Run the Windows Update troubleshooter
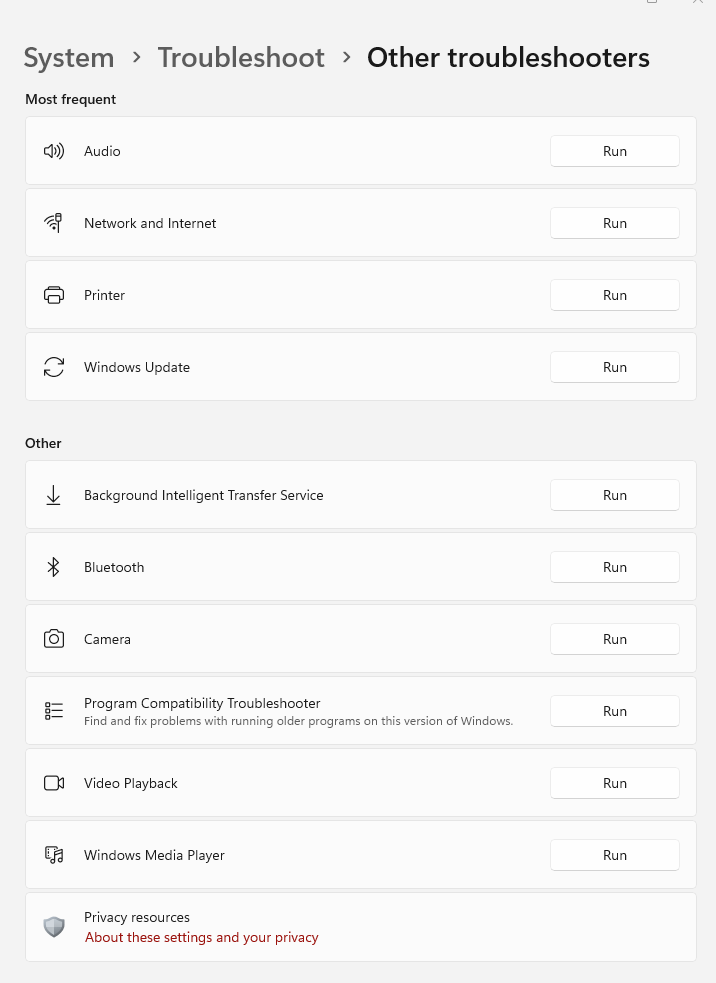 pyautogui.click(x=614, y=367)
